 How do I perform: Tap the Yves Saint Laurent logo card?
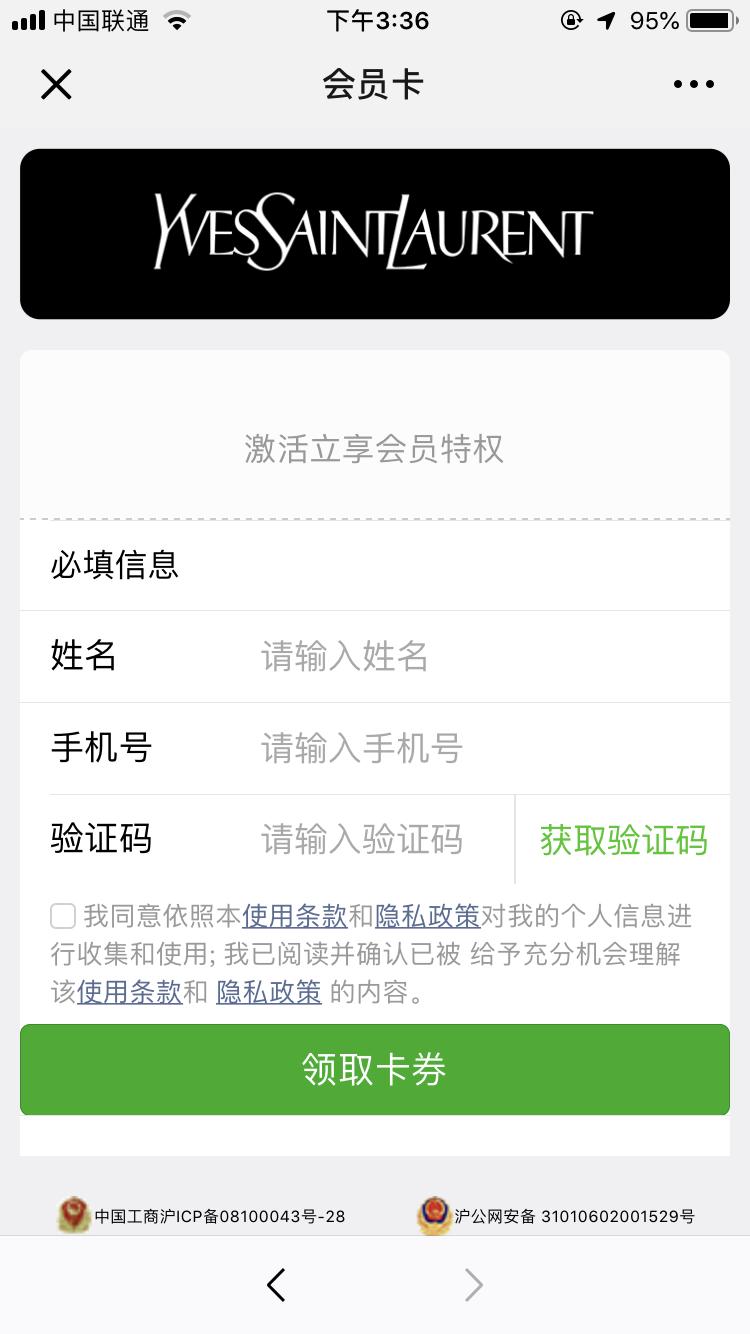point(375,232)
